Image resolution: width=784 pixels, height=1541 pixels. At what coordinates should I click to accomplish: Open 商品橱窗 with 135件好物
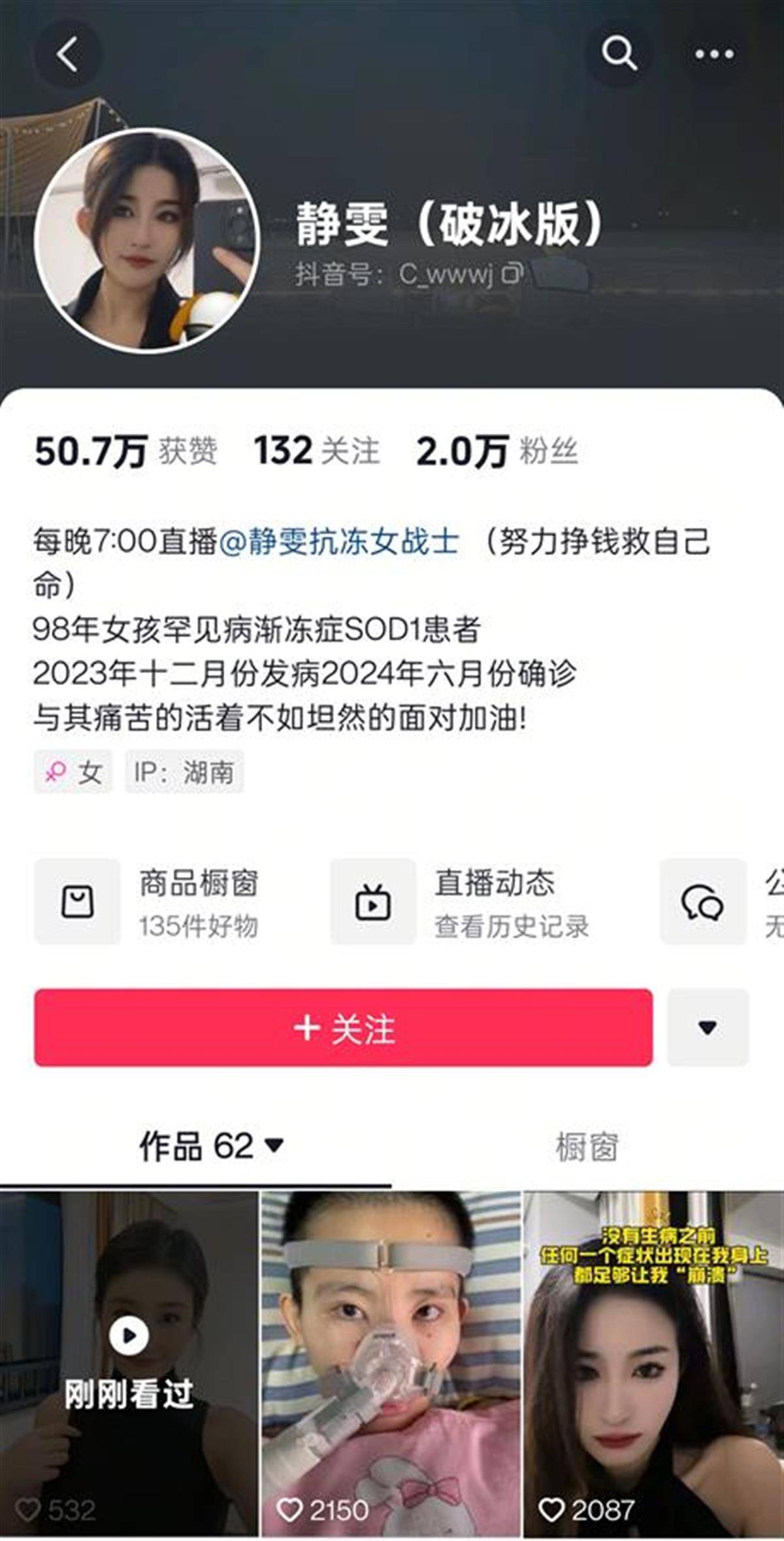pyautogui.click(x=147, y=902)
